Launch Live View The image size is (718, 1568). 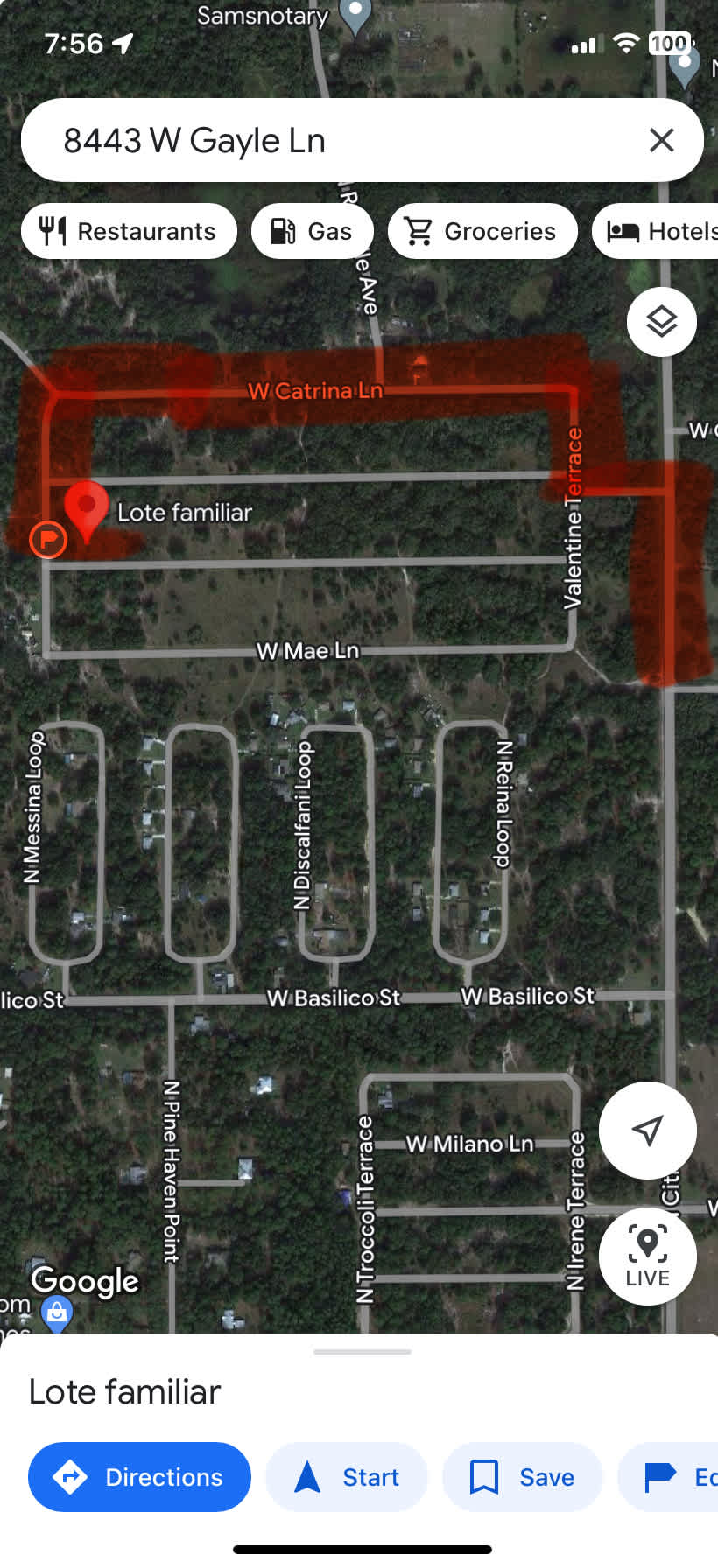coord(648,1256)
